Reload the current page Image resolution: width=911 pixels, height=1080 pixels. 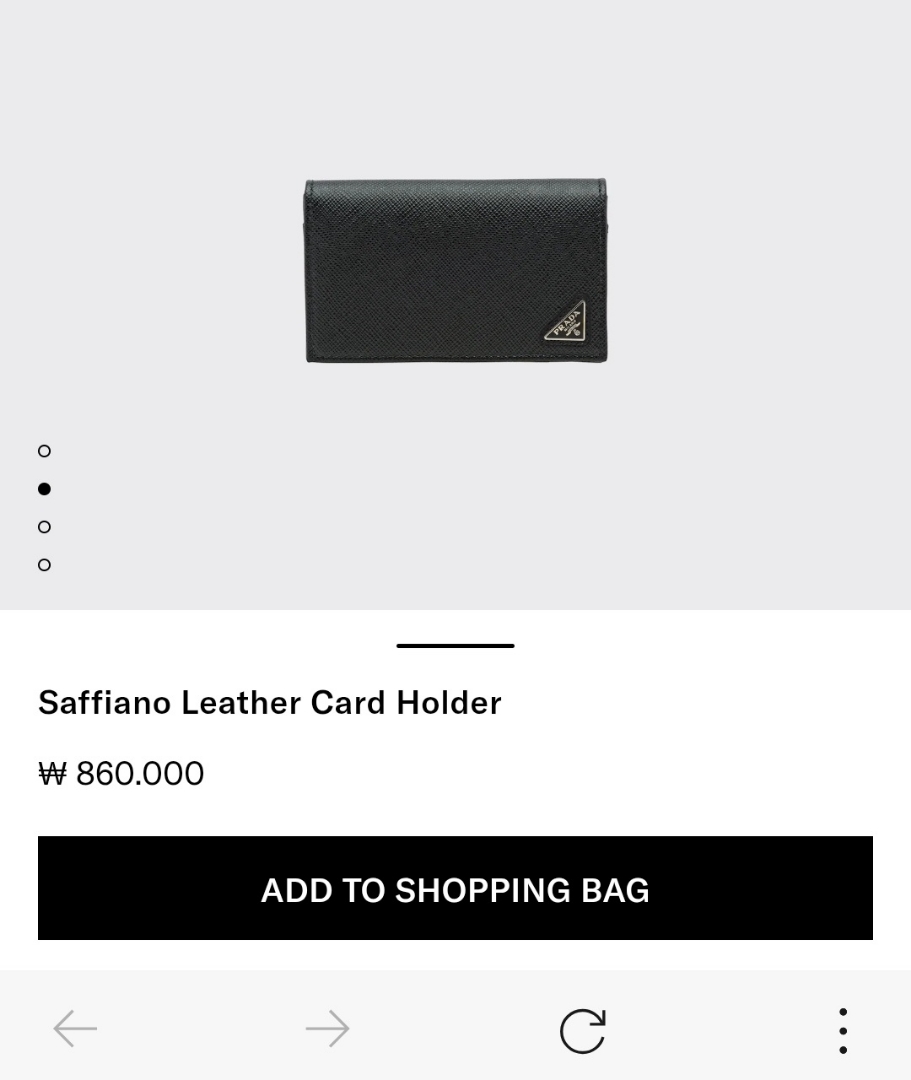tap(583, 1031)
